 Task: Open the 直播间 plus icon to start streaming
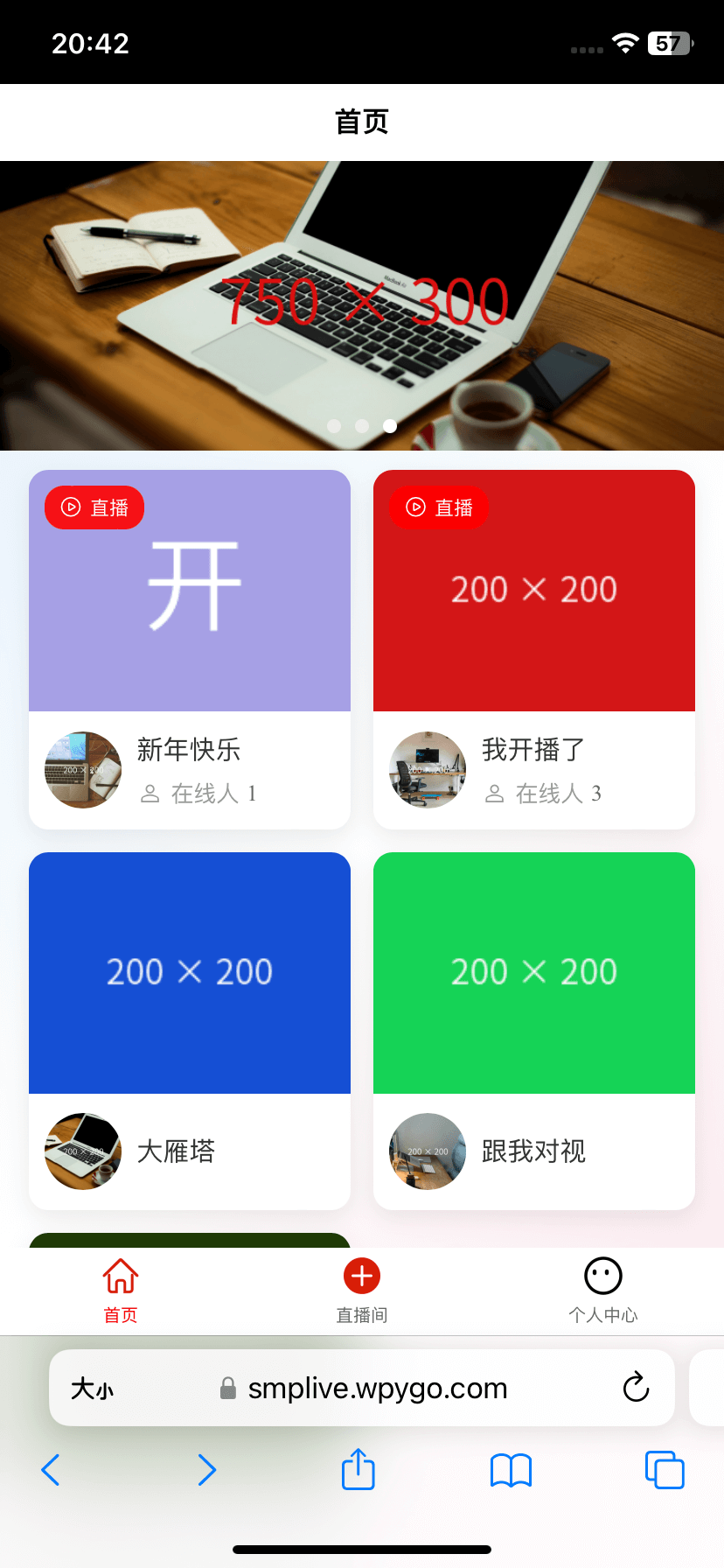[361, 1277]
